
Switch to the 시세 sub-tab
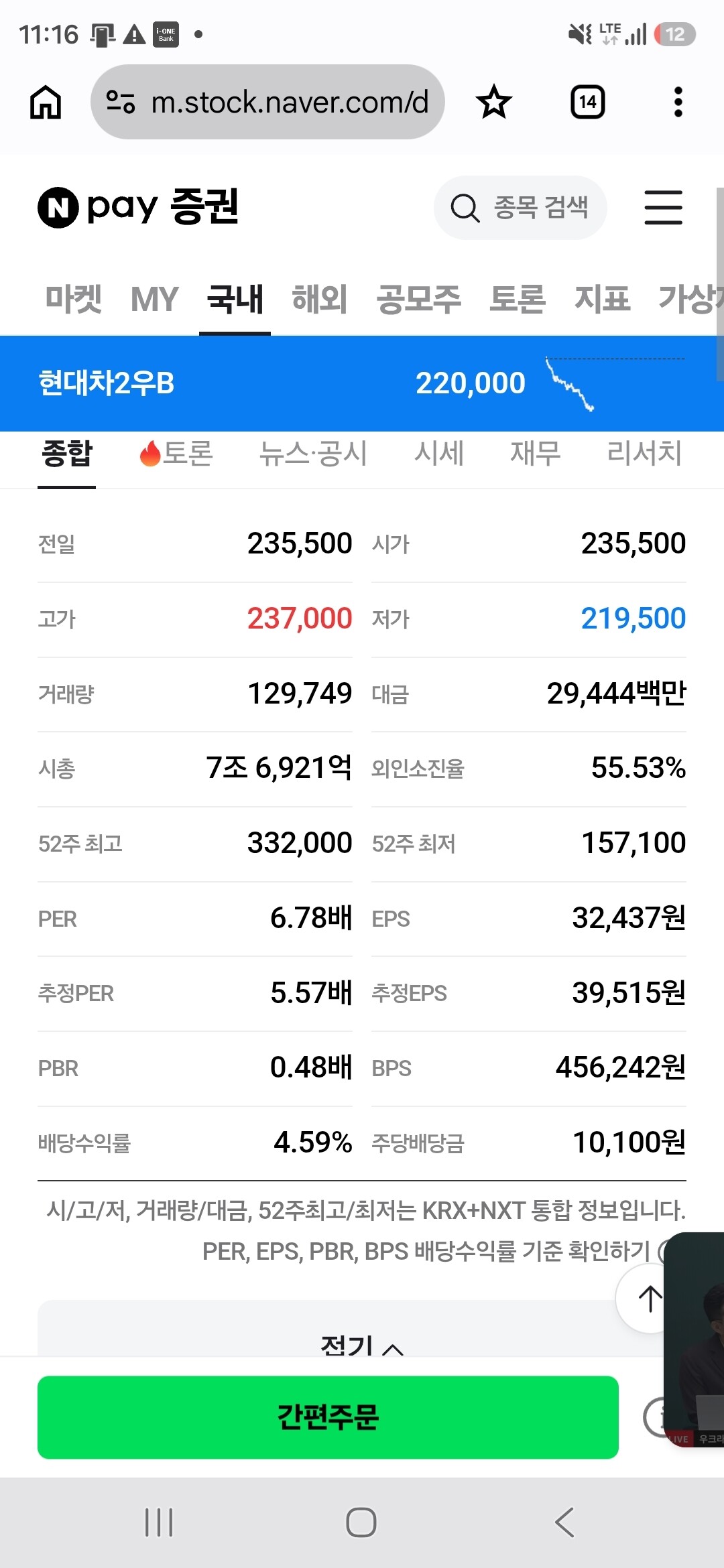(439, 454)
